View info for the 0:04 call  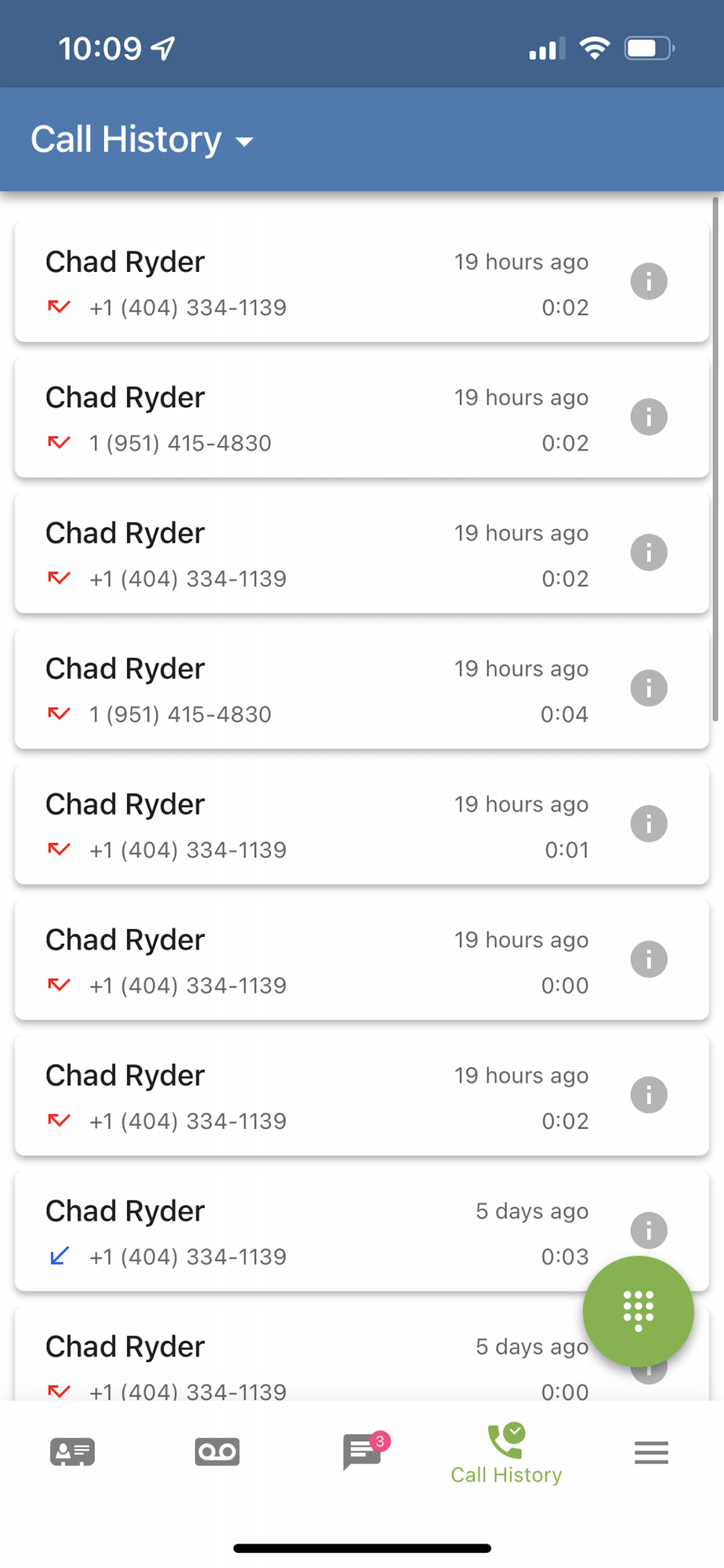(x=649, y=688)
